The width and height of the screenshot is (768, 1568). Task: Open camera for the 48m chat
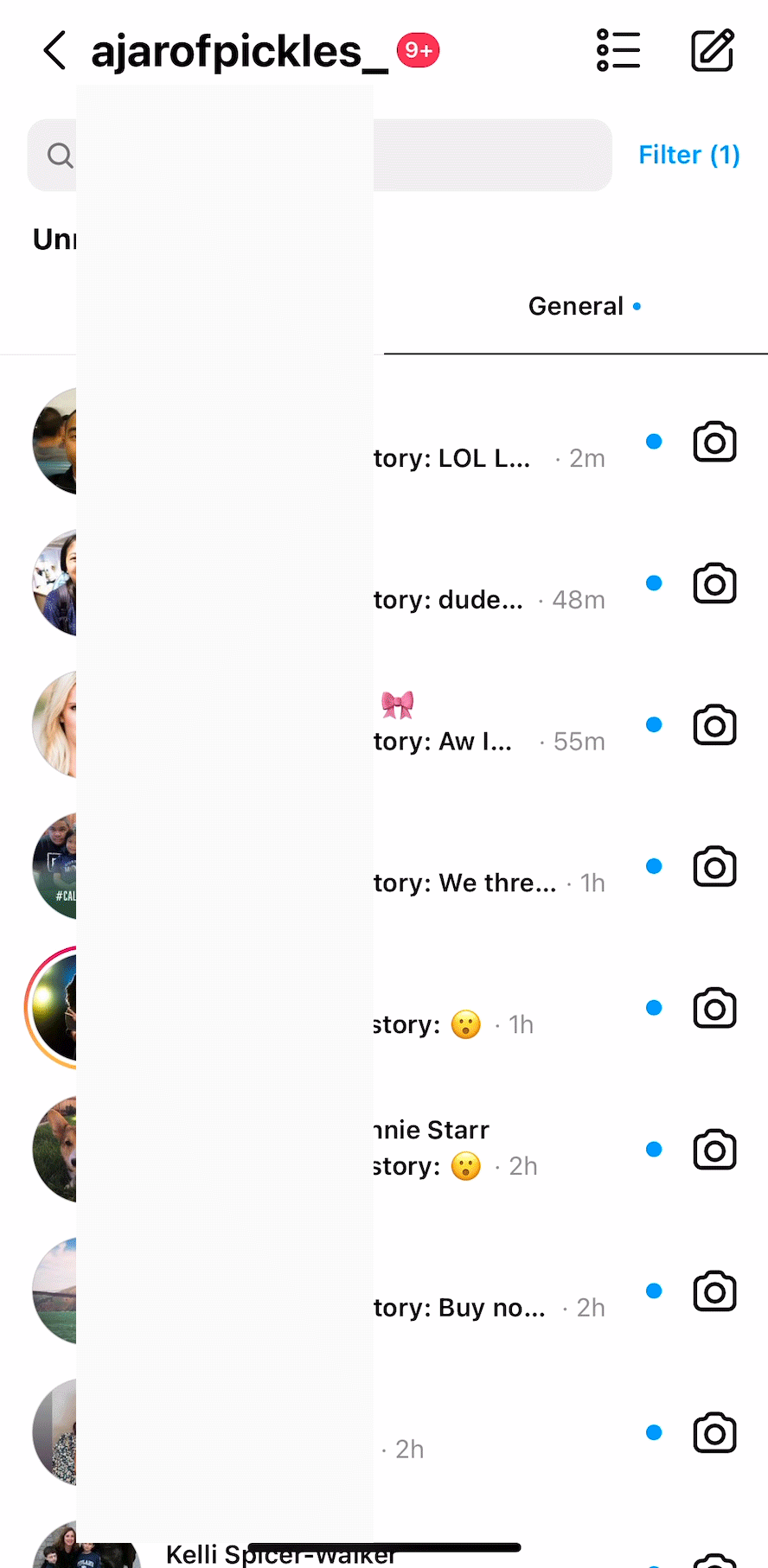(x=714, y=583)
